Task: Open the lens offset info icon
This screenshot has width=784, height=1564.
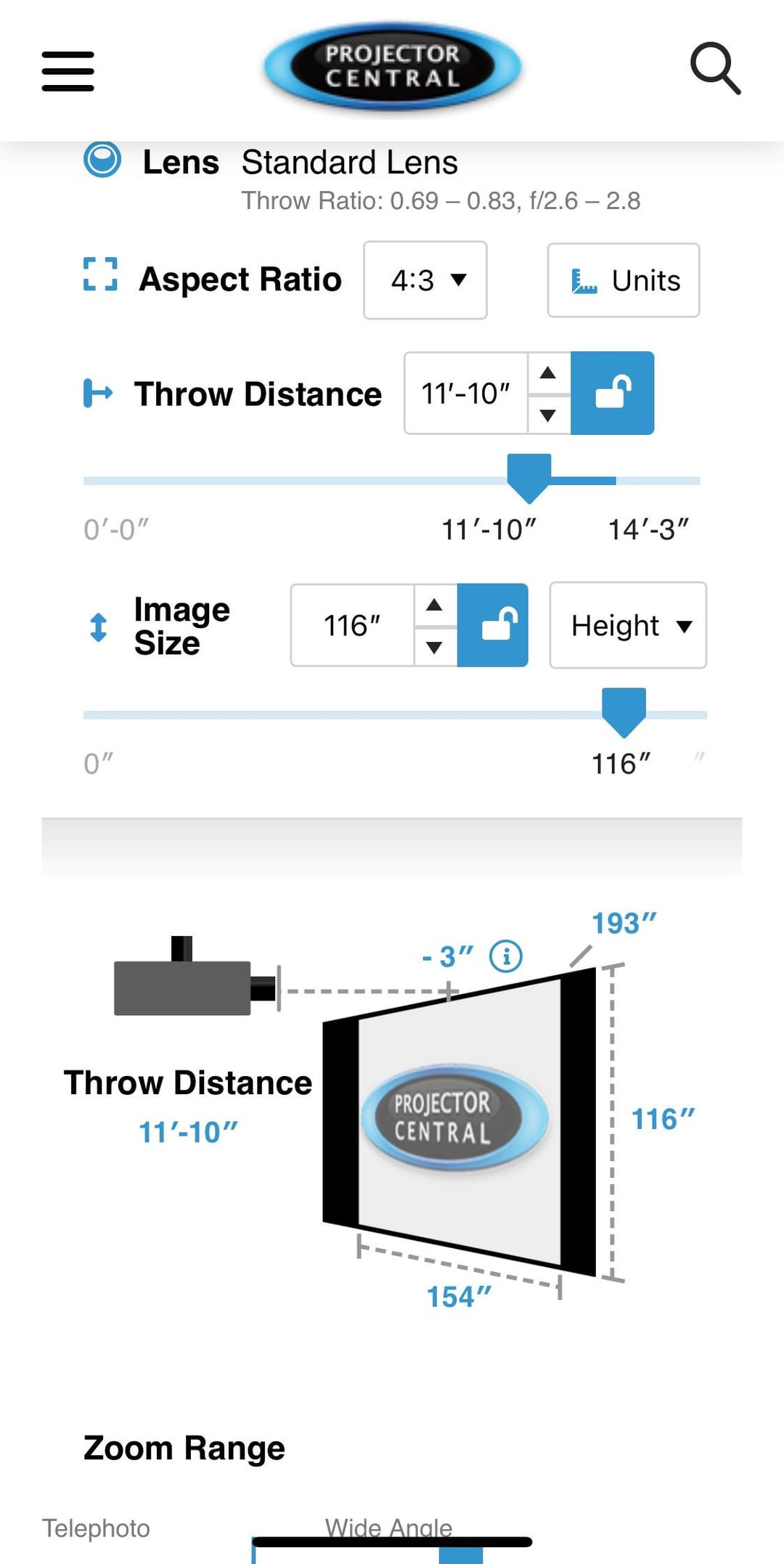Action: [x=506, y=956]
